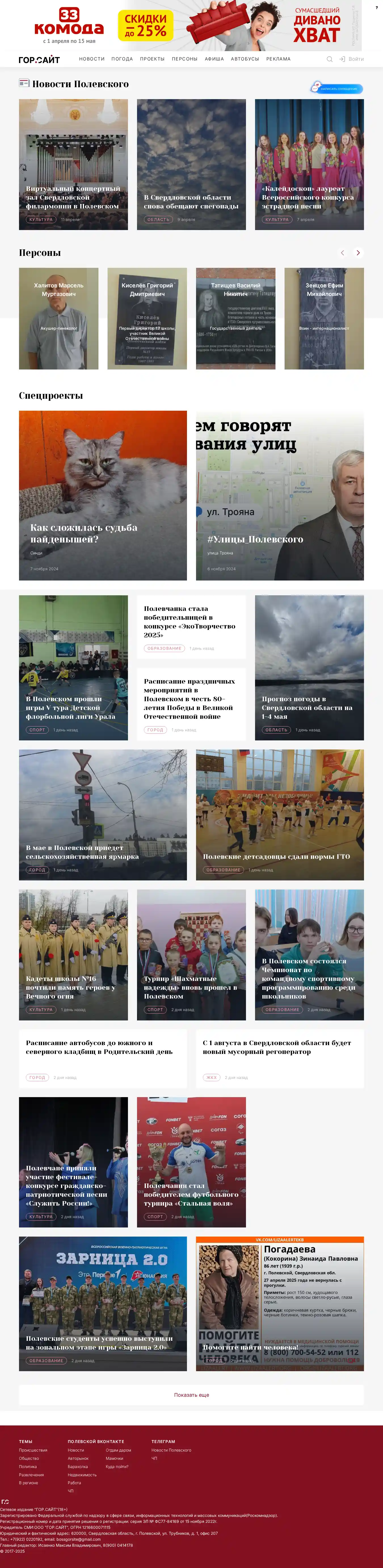Tap Показать еще to load more news
This screenshot has width=383, height=1568.
tap(191, 1394)
